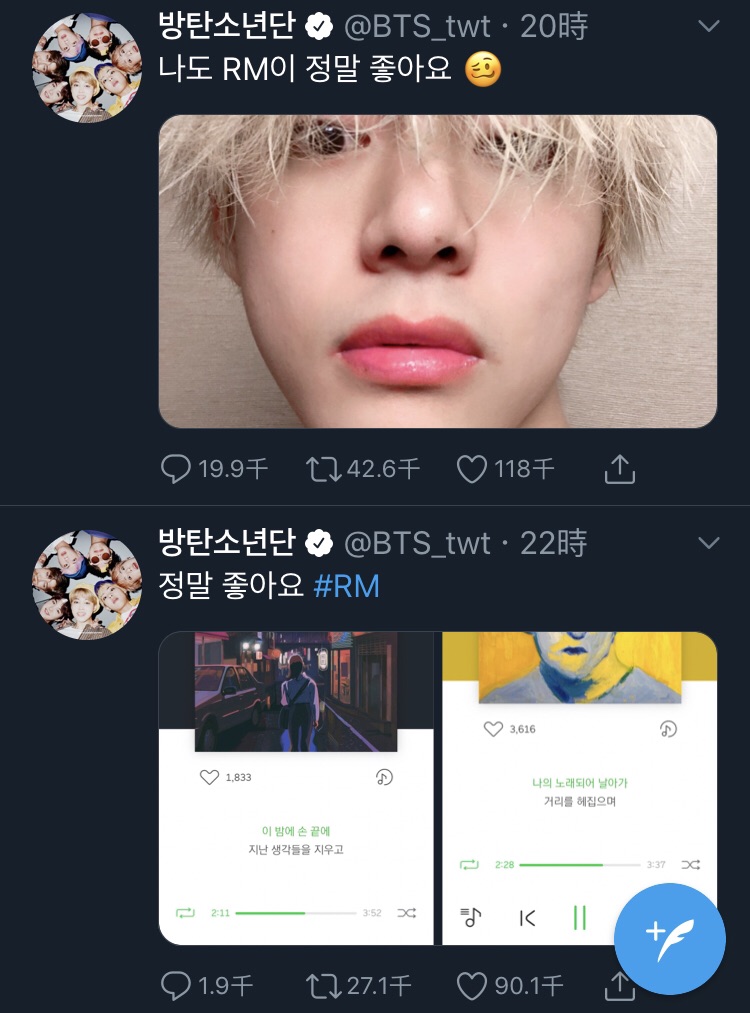Open the dropdown arrow on the 20時 tweet
The image size is (750, 1013).
coord(709,27)
